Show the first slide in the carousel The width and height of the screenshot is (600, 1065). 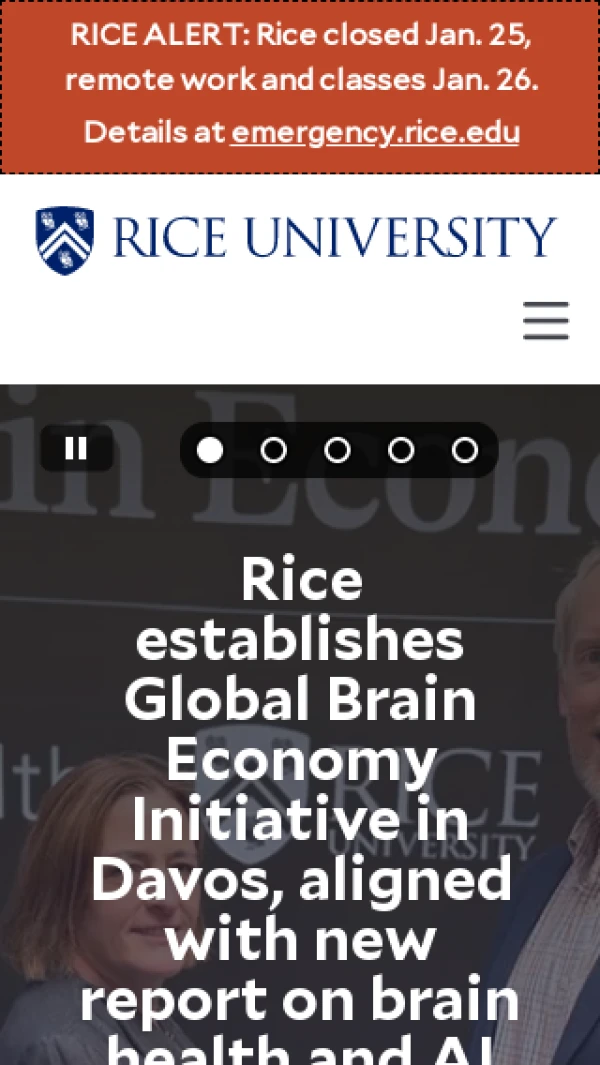[210, 451]
